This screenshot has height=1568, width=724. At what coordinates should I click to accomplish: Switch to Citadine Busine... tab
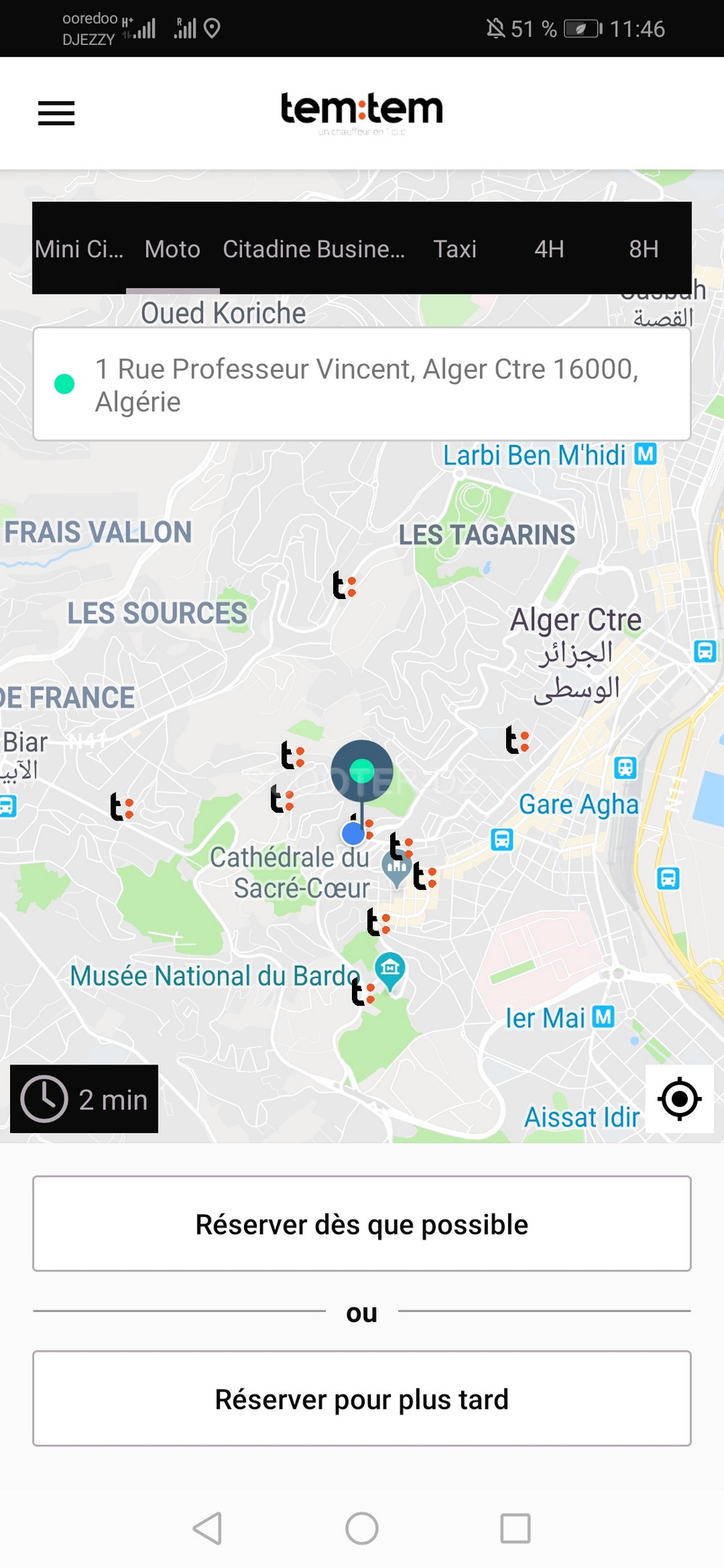point(313,249)
